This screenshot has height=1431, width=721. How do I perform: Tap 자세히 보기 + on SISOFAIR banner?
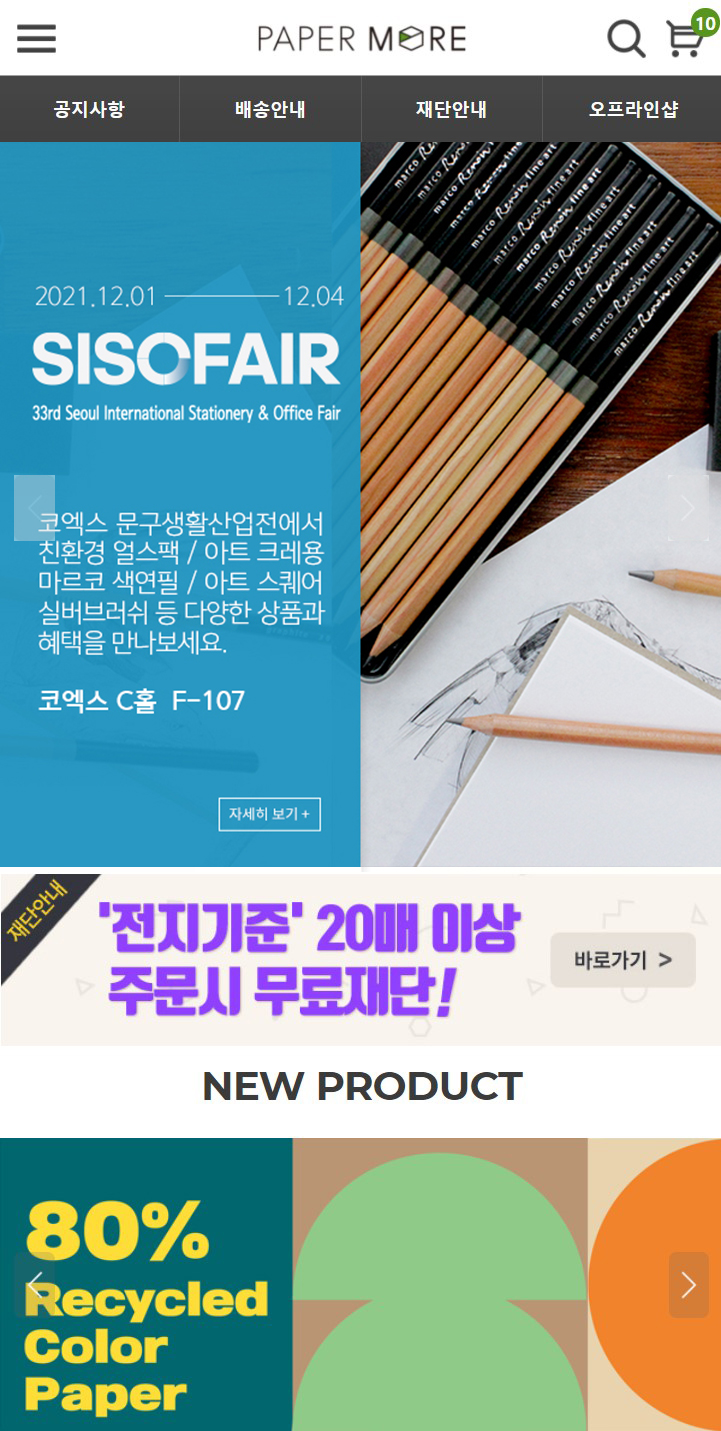click(269, 814)
